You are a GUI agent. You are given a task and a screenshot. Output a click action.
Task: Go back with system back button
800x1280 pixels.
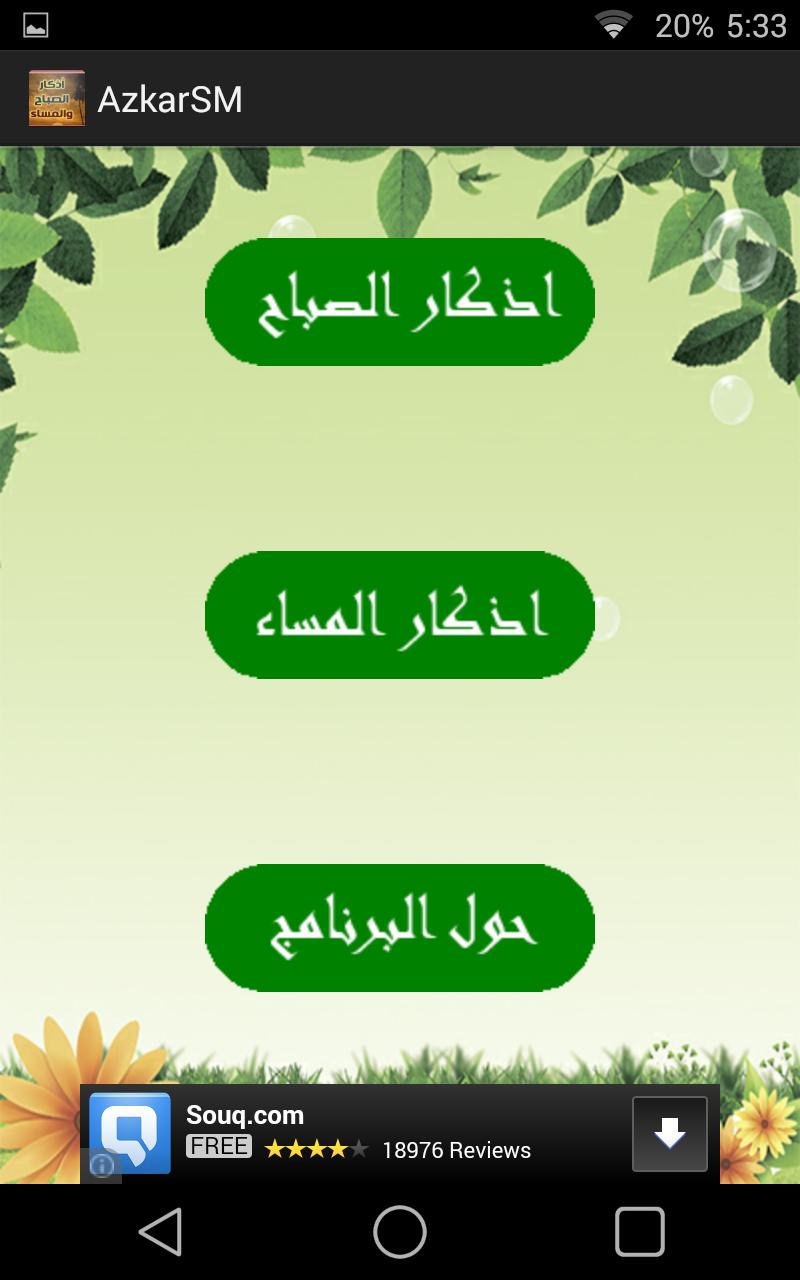[x=160, y=1232]
